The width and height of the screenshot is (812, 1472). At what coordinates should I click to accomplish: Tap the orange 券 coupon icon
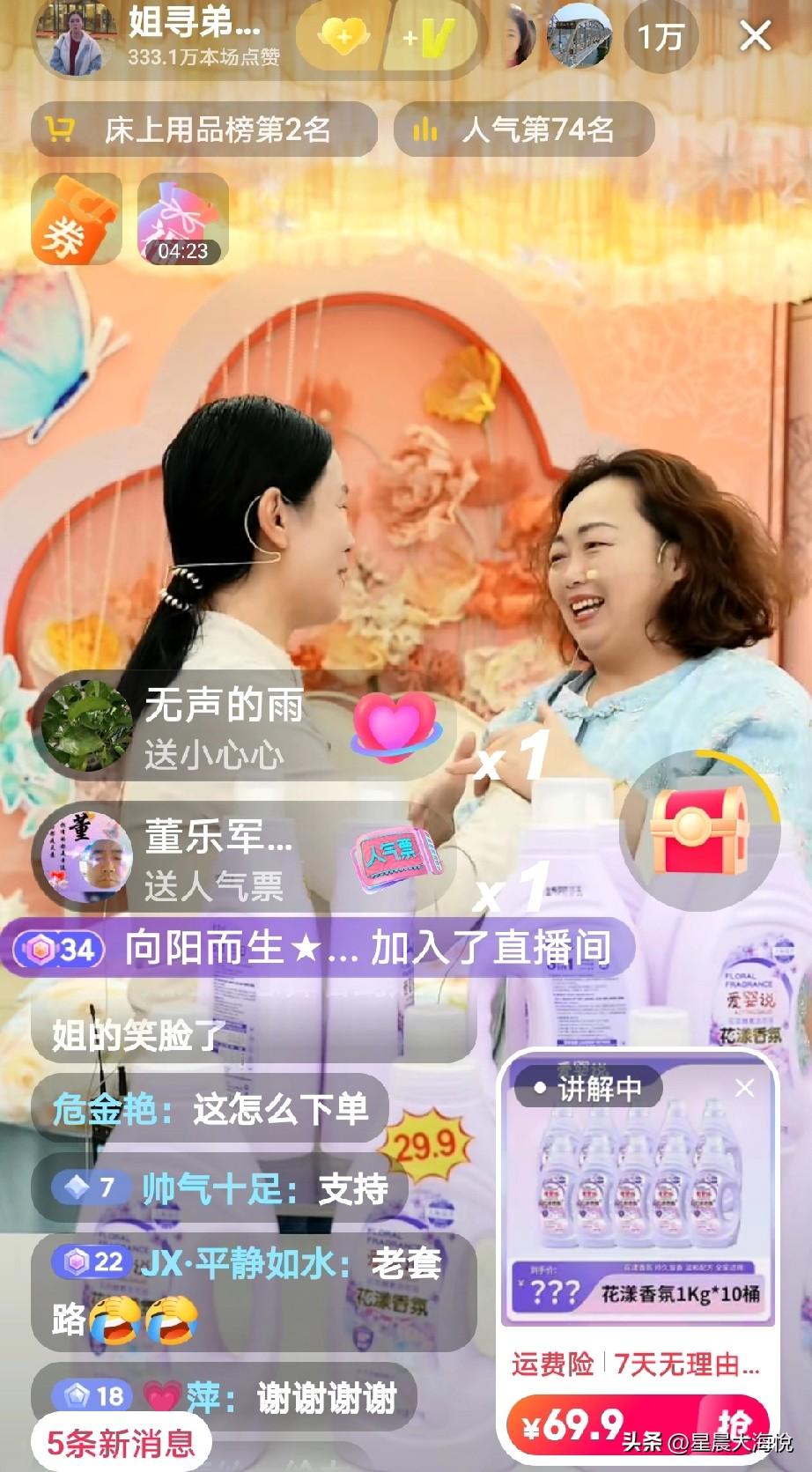click(75, 217)
